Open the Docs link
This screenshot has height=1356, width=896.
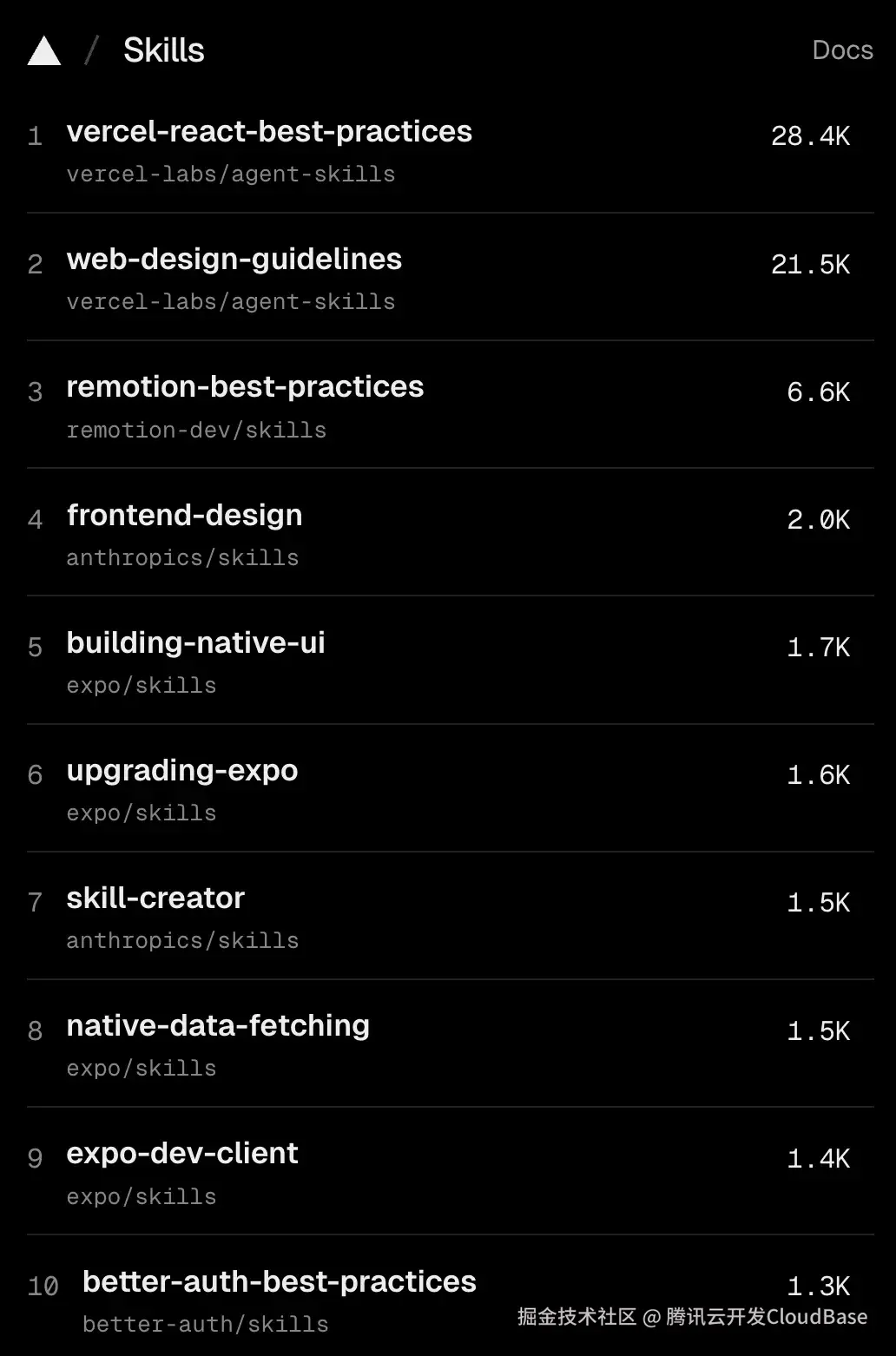point(841,50)
